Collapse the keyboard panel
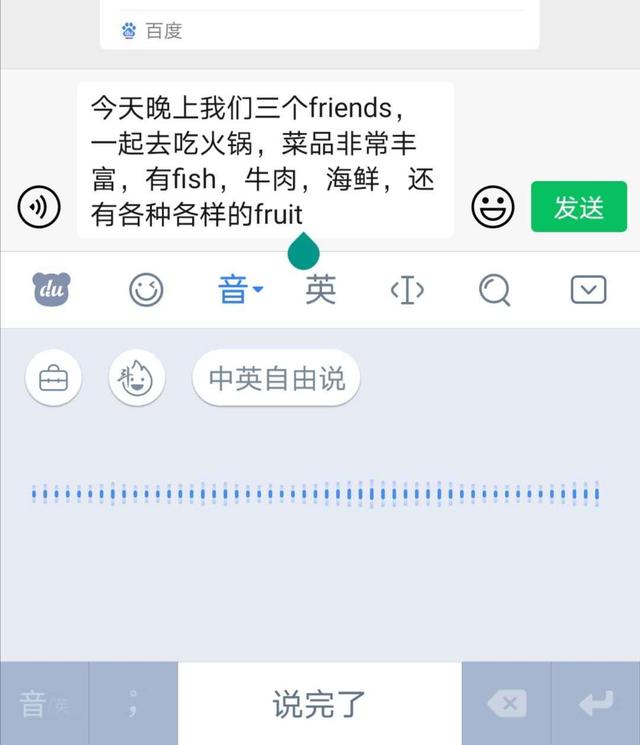The image size is (640, 745). (x=588, y=290)
